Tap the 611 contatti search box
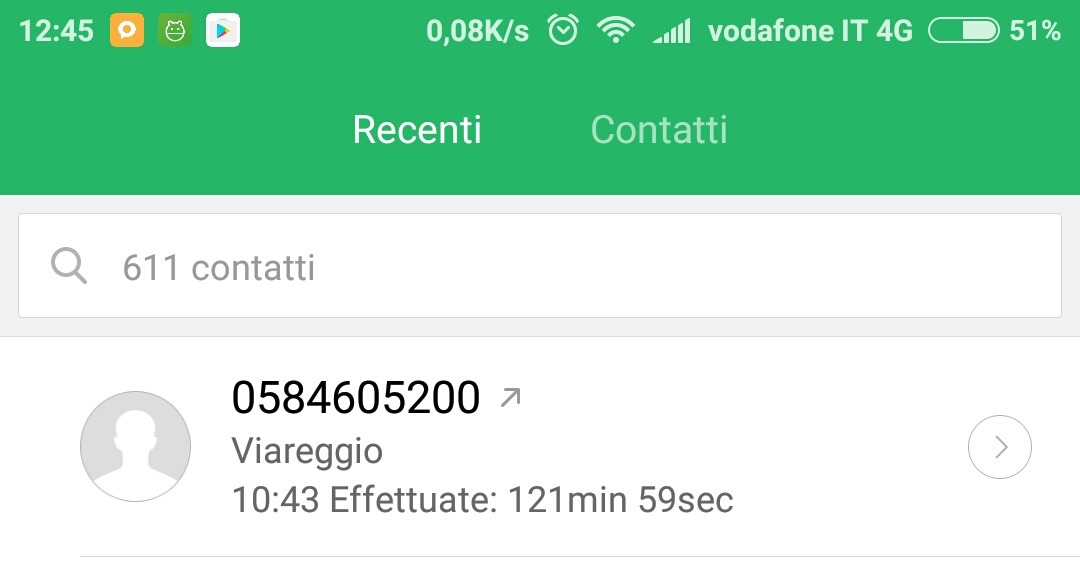This screenshot has height=573, width=1080. click(540, 266)
